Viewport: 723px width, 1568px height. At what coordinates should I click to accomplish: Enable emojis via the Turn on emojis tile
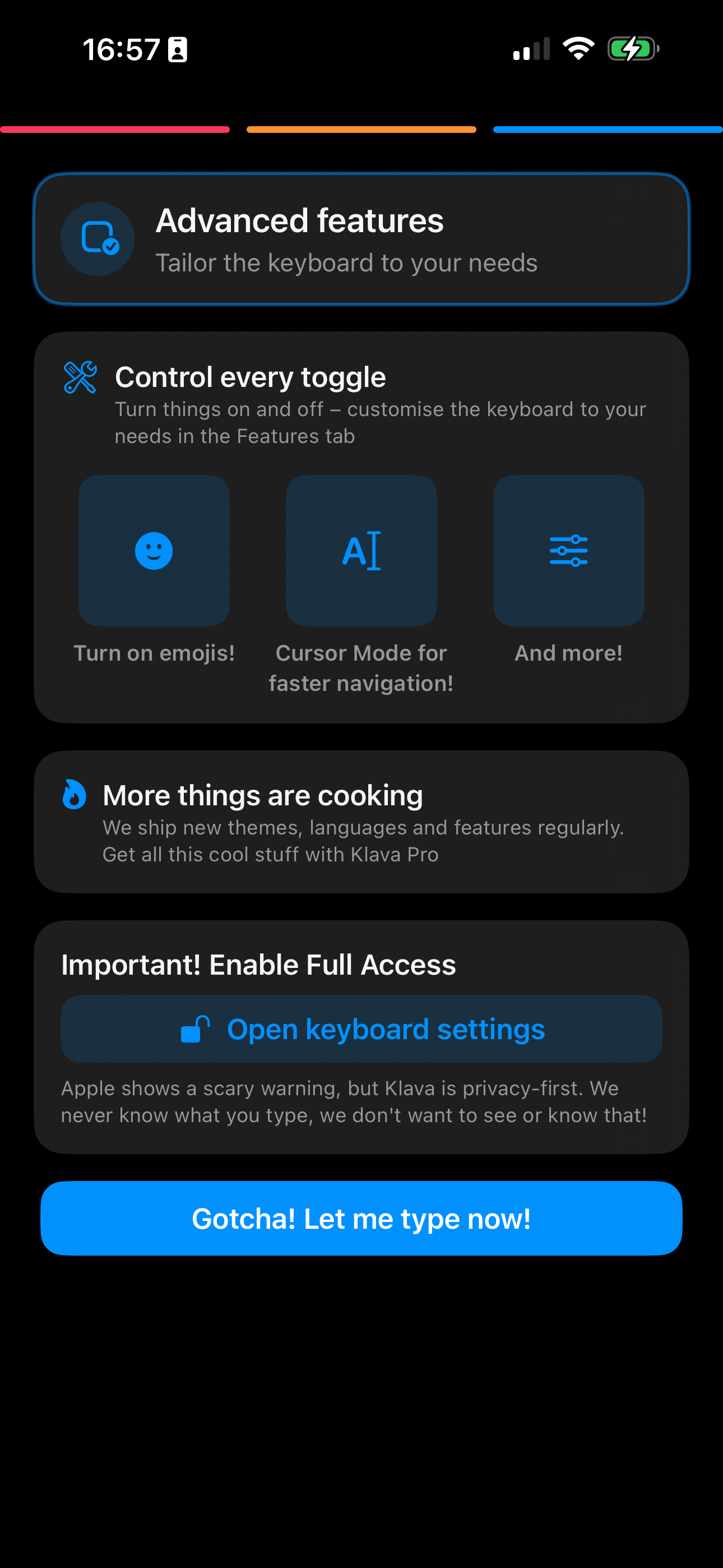[x=154, y=550]
